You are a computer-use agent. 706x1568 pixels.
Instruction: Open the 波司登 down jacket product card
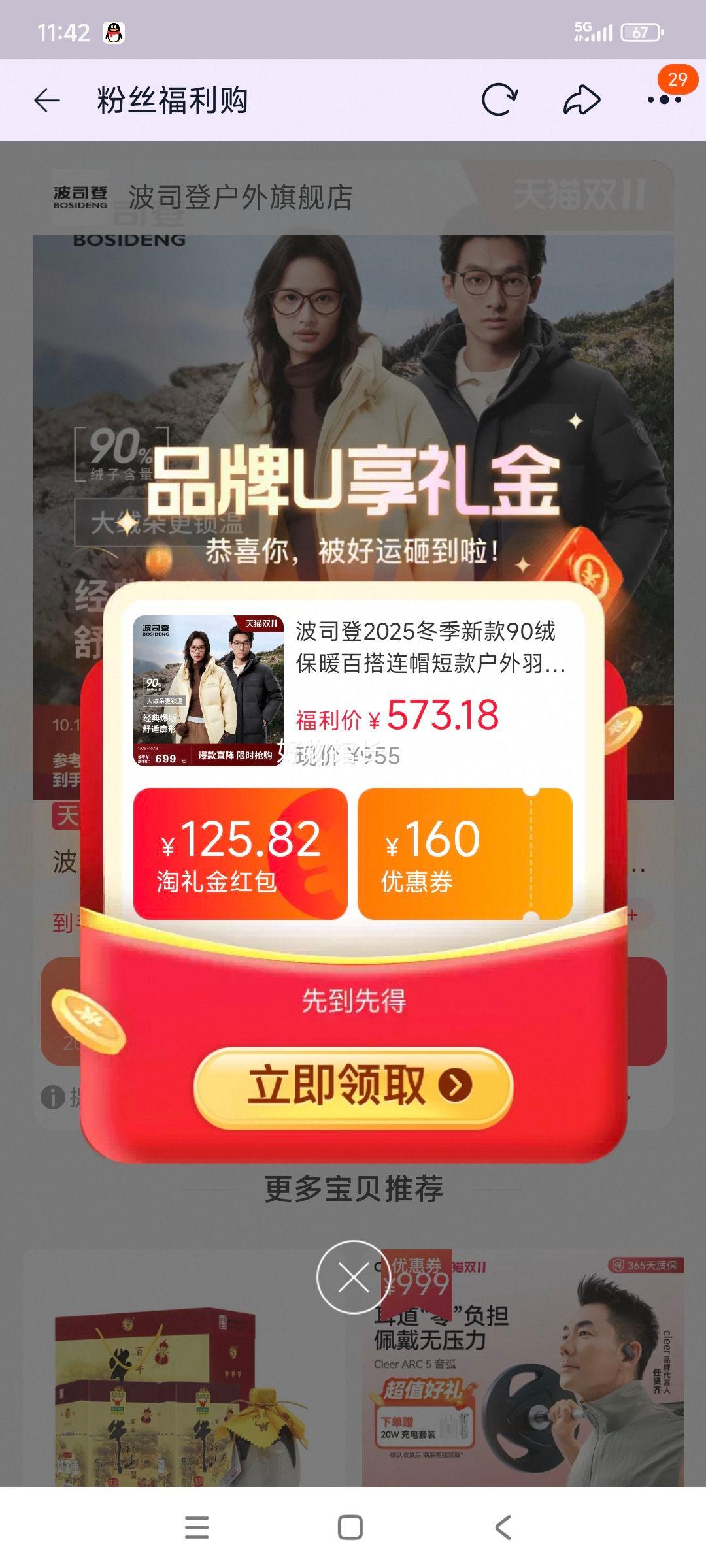[x=353, y=691]
